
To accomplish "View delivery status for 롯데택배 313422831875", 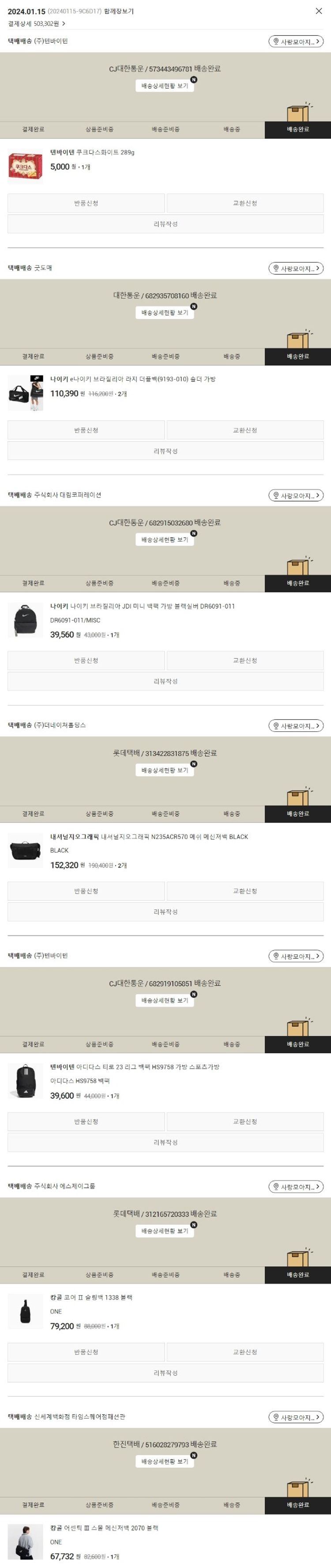I will (x=165, y=770).
